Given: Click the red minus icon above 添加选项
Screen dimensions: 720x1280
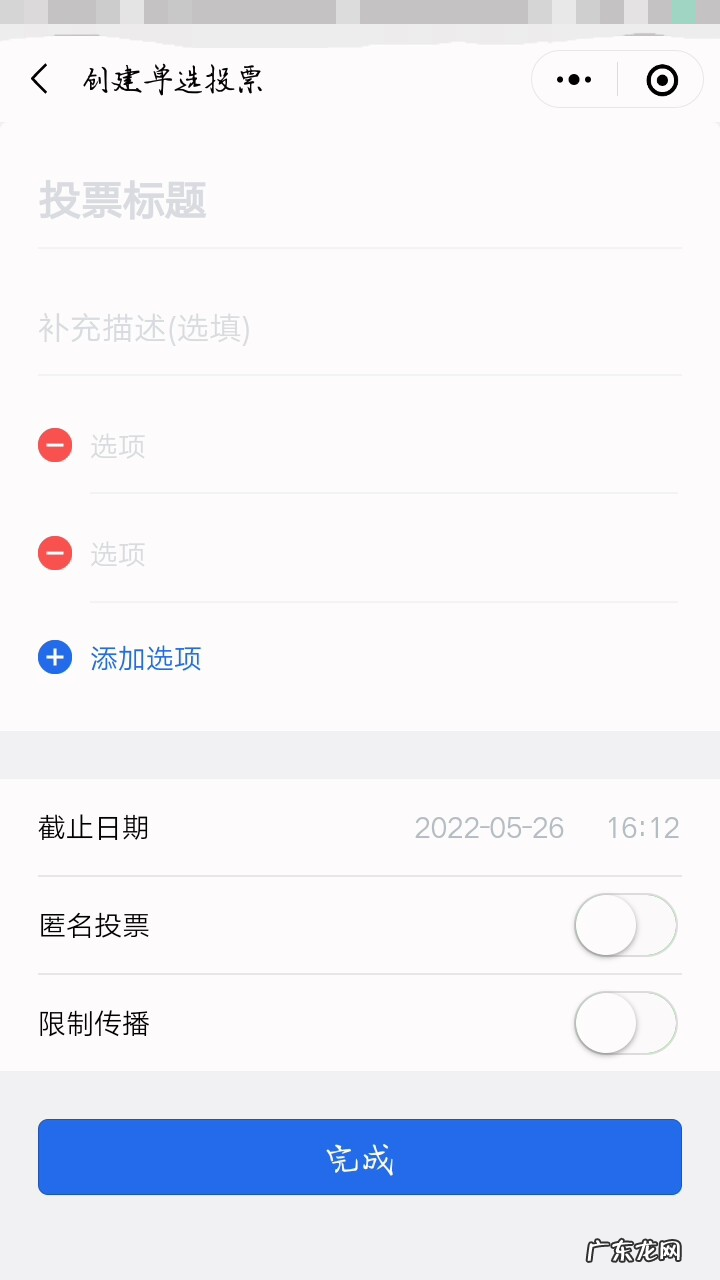Looking at the screenshot, I should 55,553.
